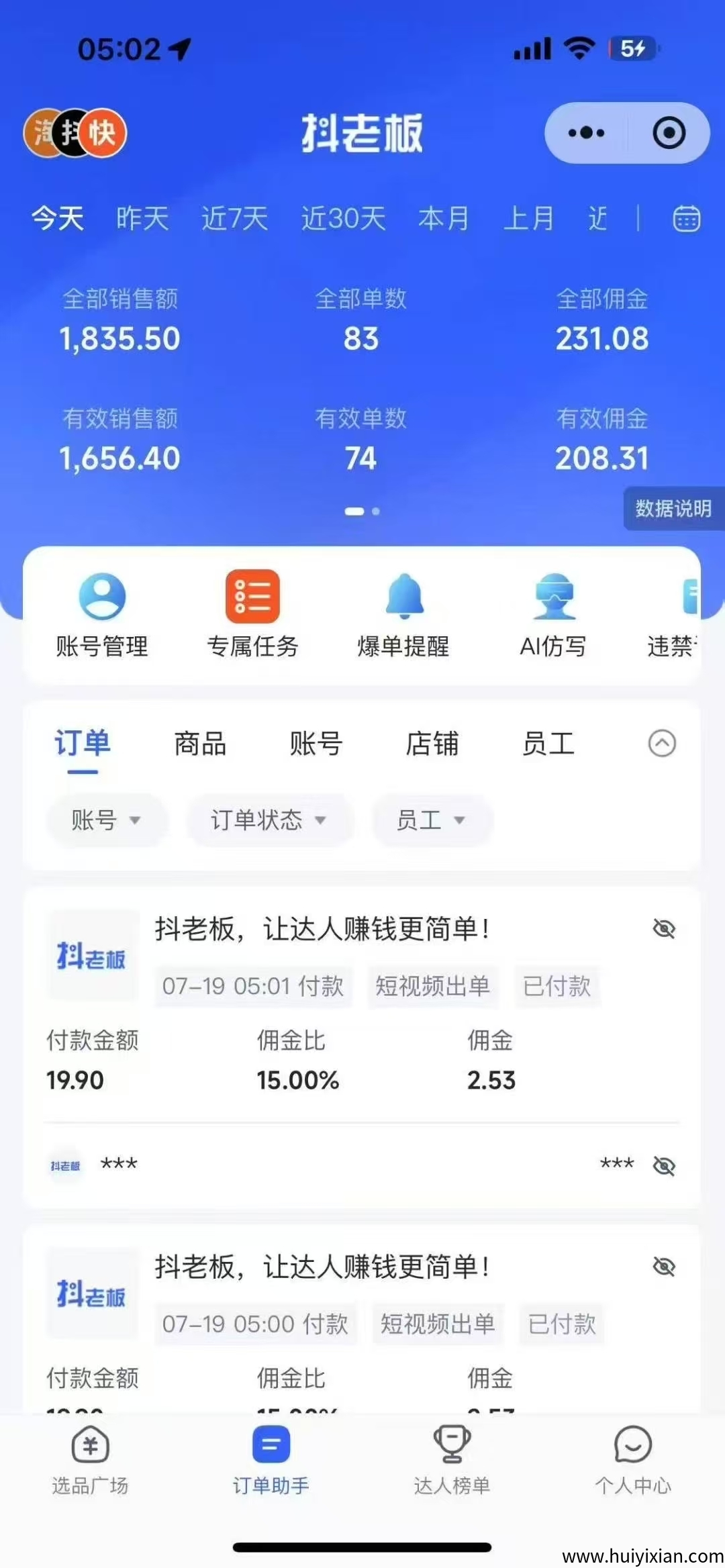Open 数据说明 explanation

pos(673,509)
